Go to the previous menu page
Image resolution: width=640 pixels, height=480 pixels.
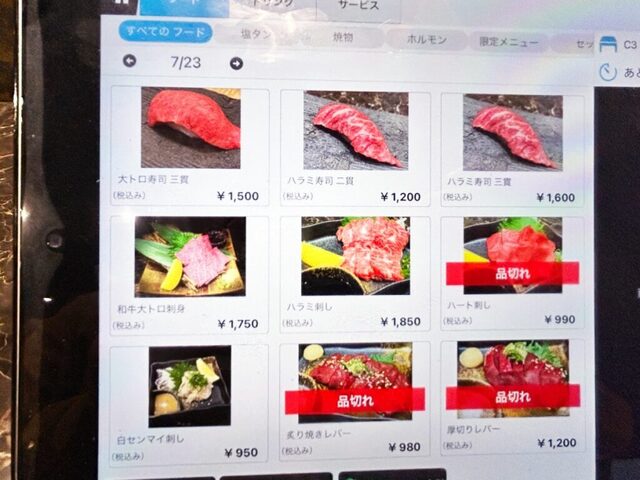coord(129,62)
